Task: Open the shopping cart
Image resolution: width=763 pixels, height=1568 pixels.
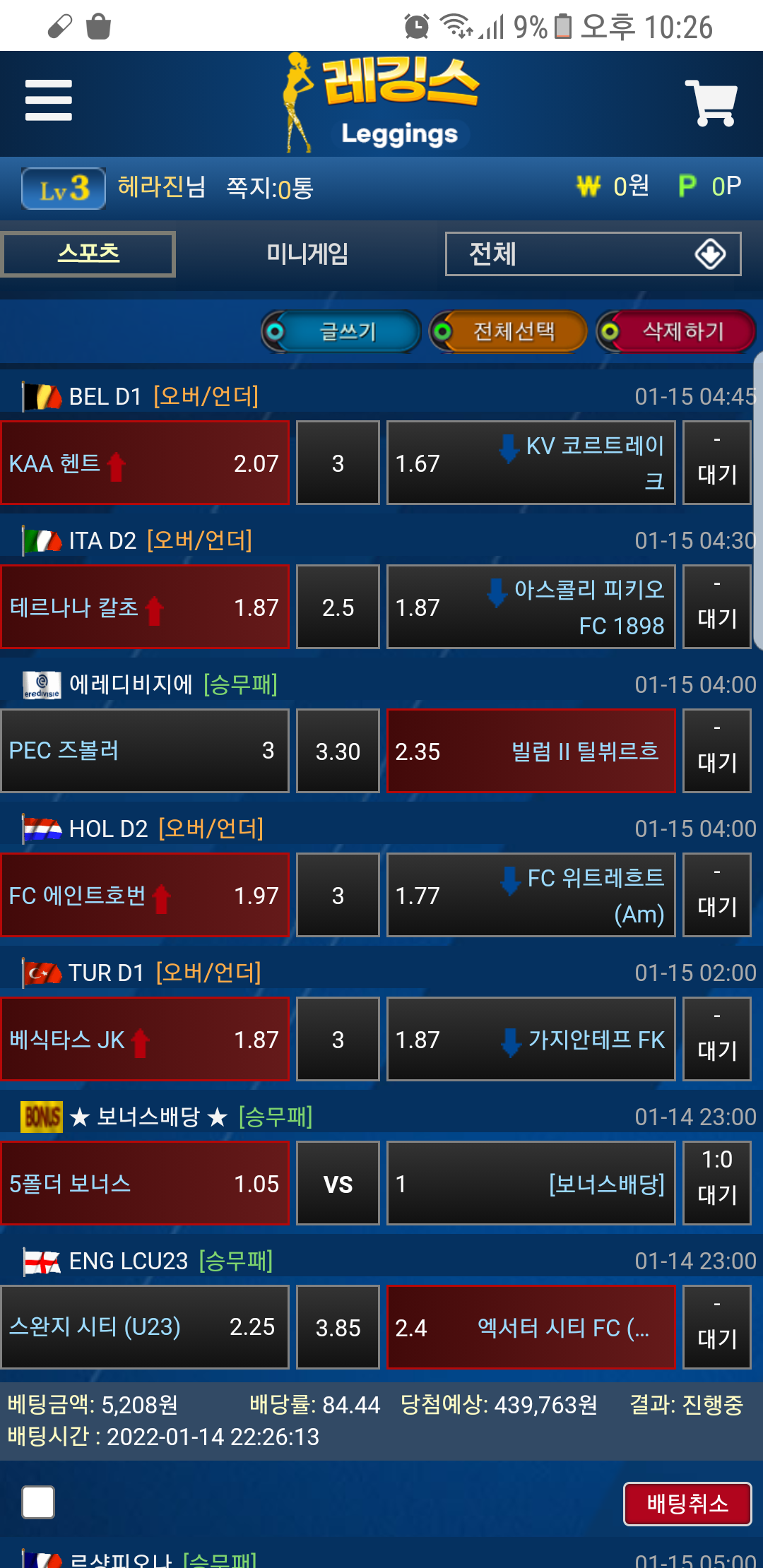Action: pos(711,103)
